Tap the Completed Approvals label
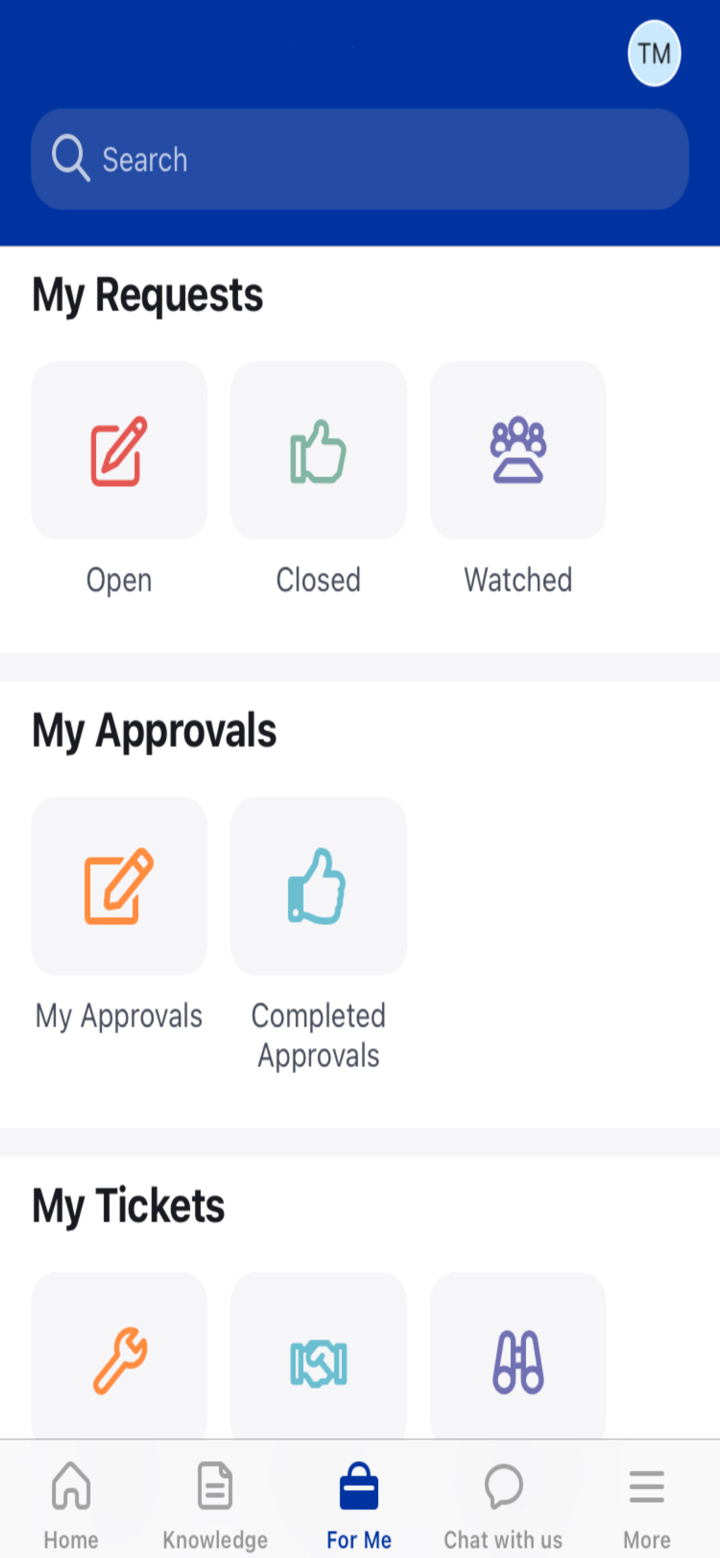This screenshot has width=720, height=1558. pos(318,1034)
